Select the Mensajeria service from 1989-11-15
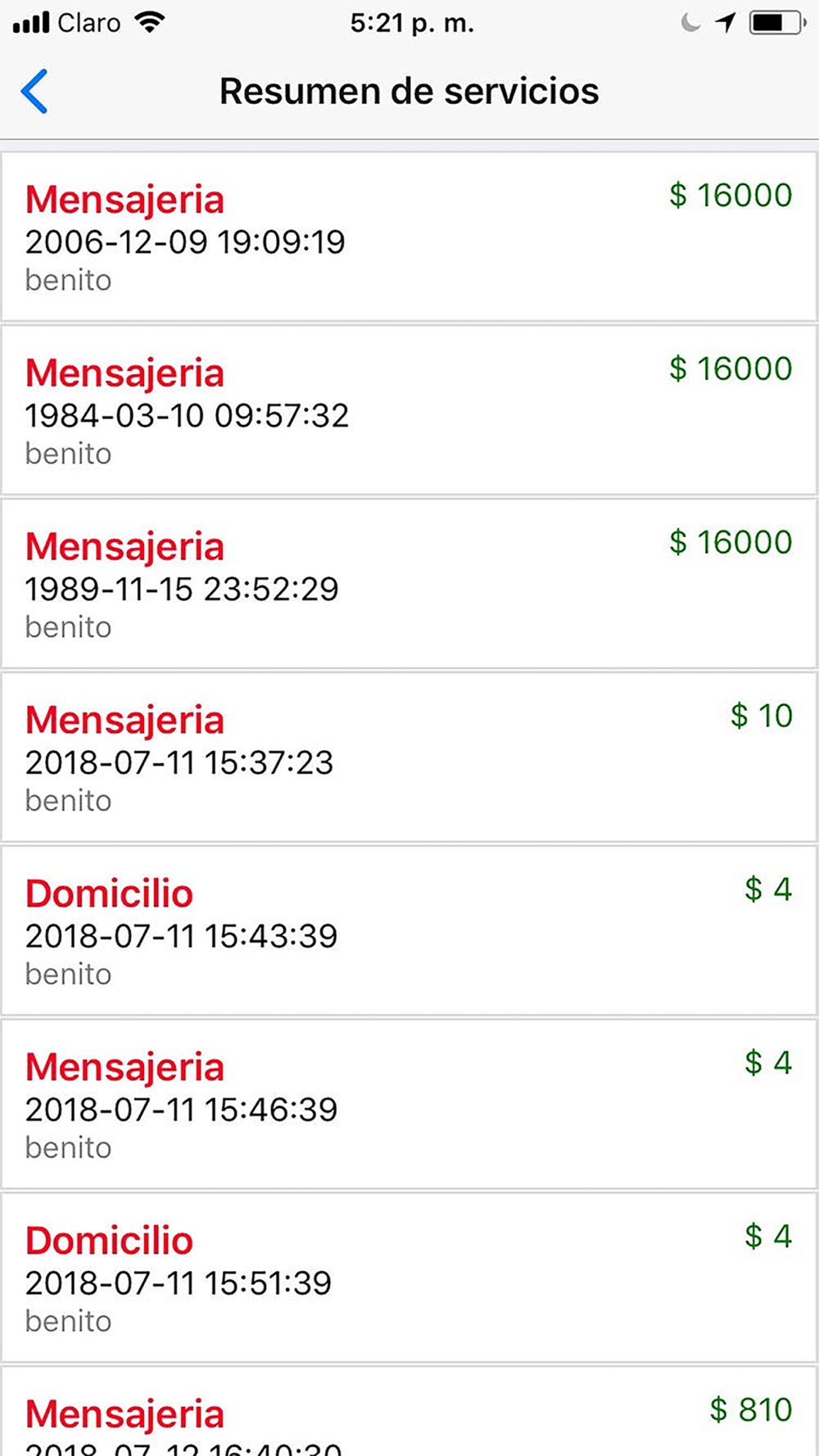This screenshot has height=1456, width=819. pos(409,584)
